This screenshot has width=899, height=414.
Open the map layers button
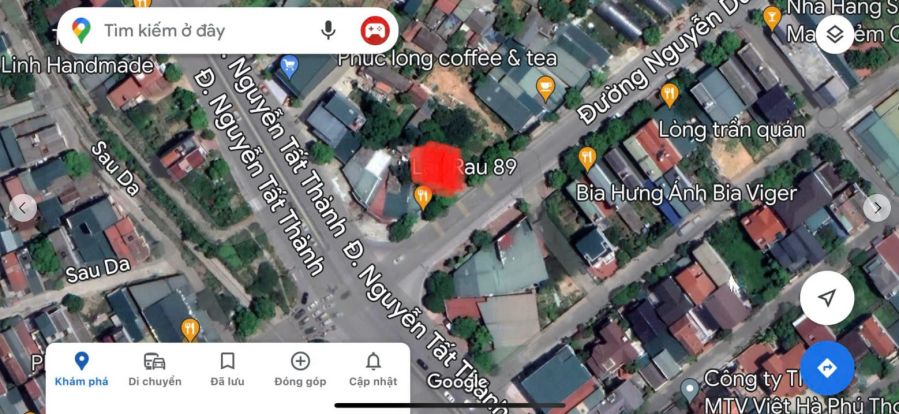coord(834,35)
